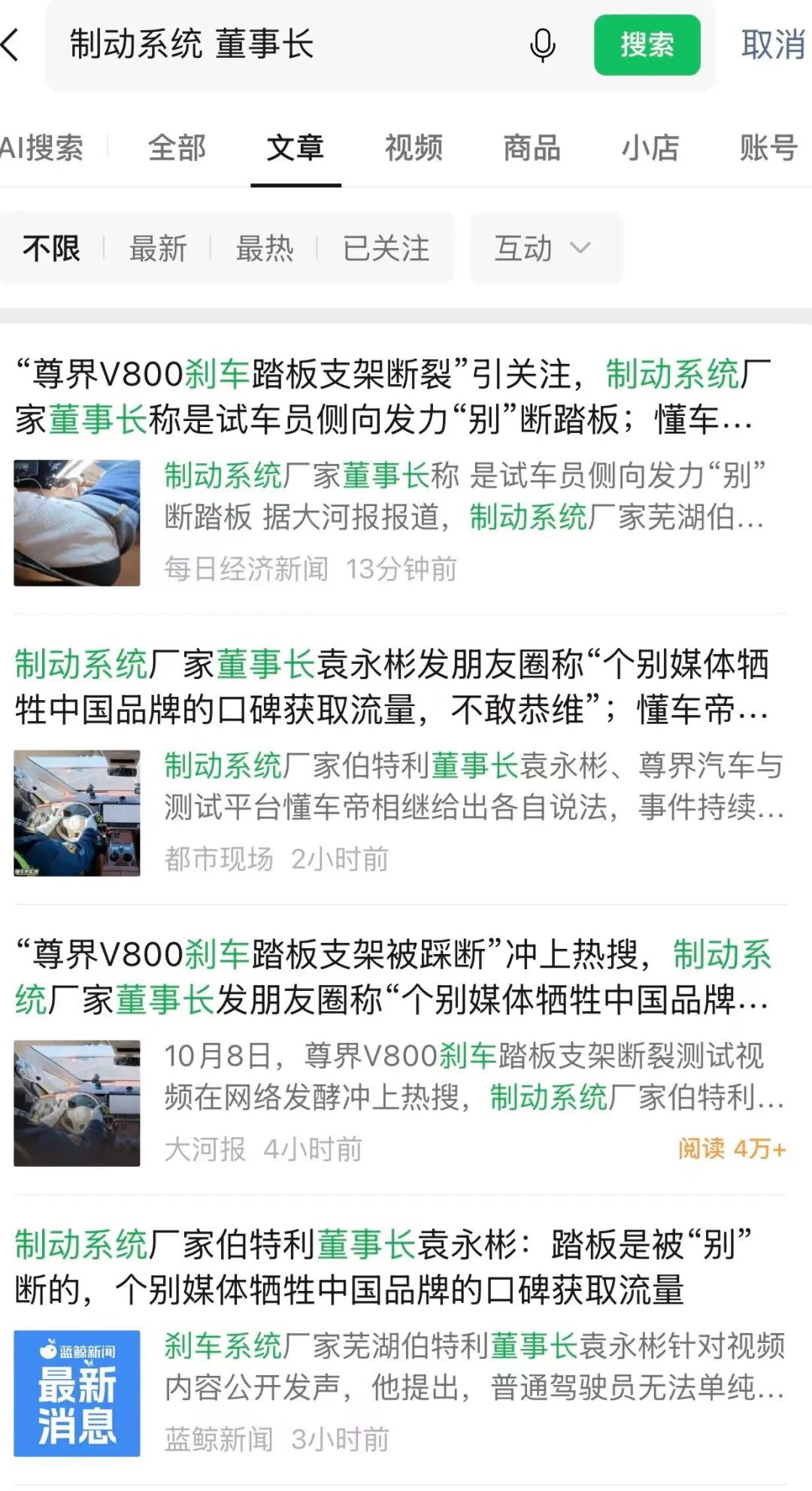
Task: Switch to the 账号 tab
Action: pos(768,147)
